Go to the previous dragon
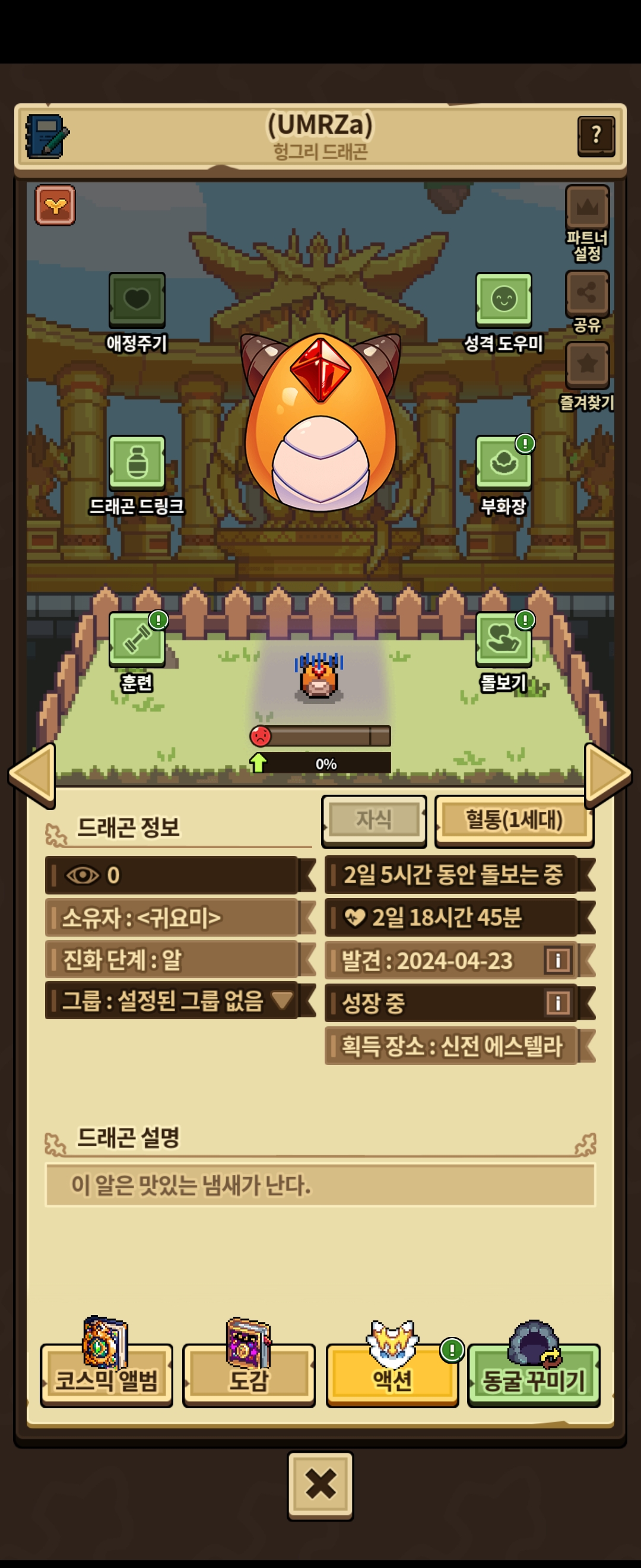The height and width of the screenshot is (1568, 641). pos(32,774)
